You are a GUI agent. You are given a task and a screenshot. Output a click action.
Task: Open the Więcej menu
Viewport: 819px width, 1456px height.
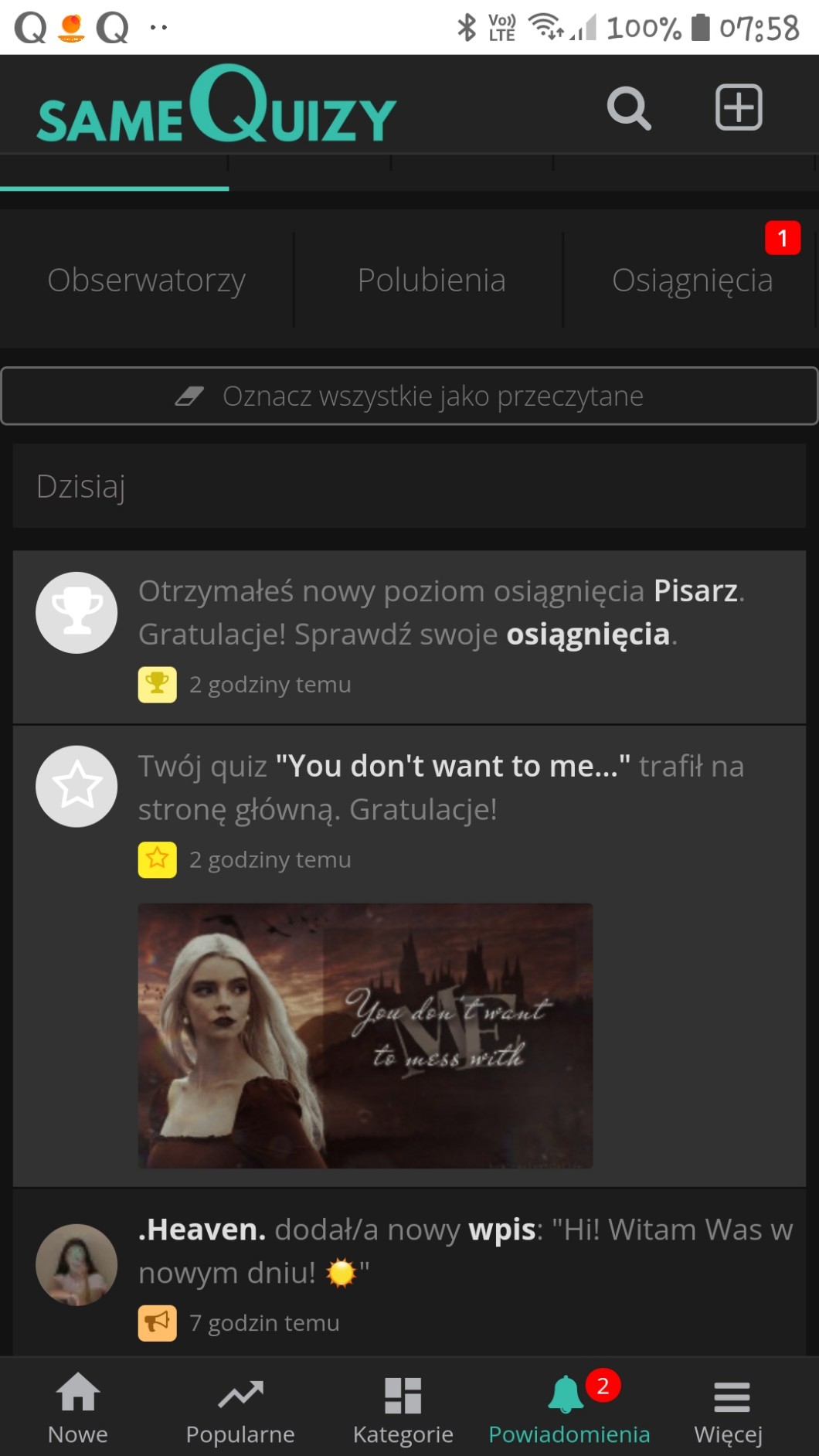click(x=729, y=1410)
